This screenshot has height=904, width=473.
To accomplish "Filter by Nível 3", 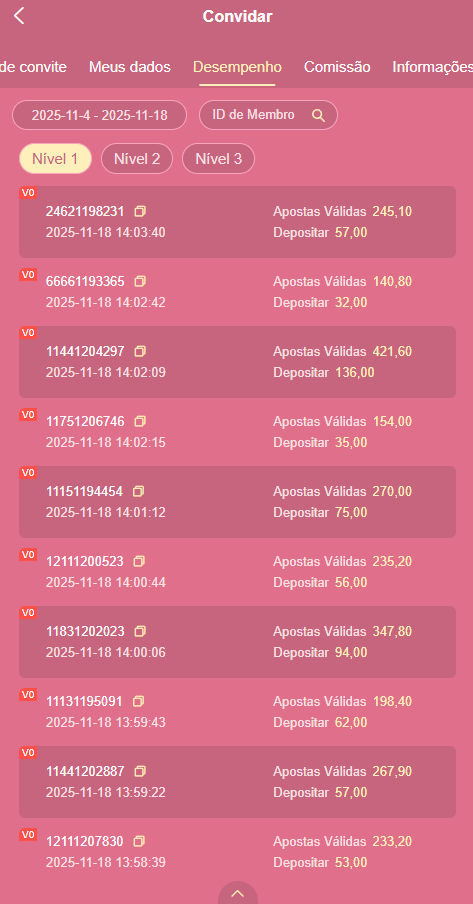I will pyautogui.click(x=219, y=159).
